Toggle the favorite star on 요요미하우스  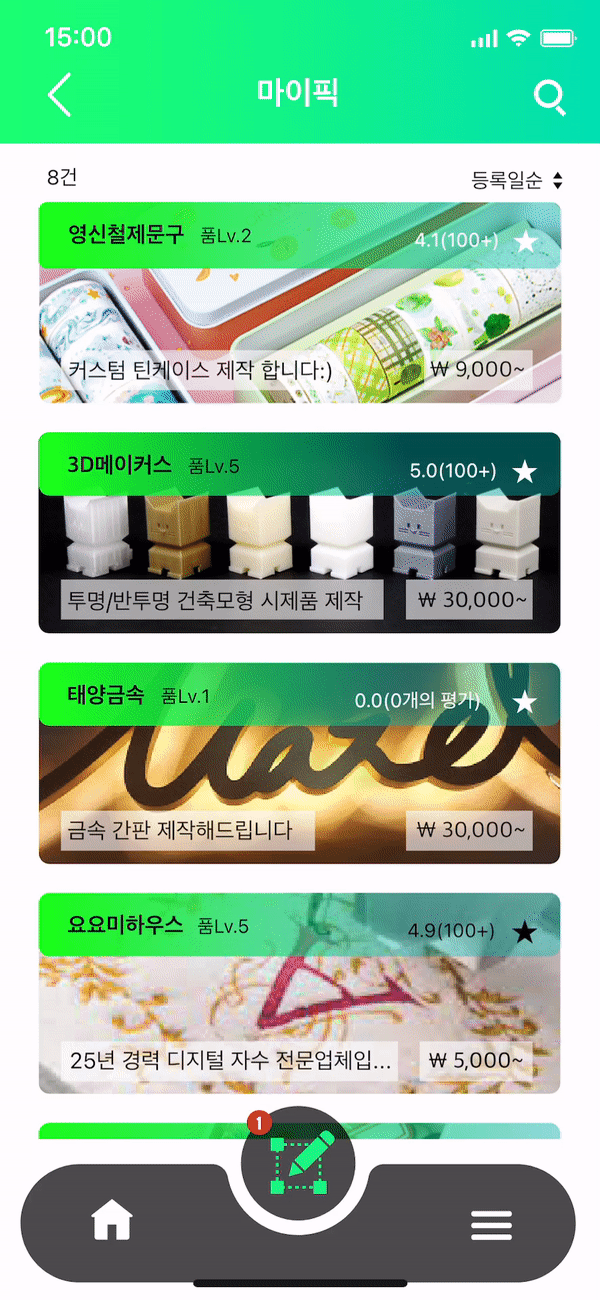[525, 931]
